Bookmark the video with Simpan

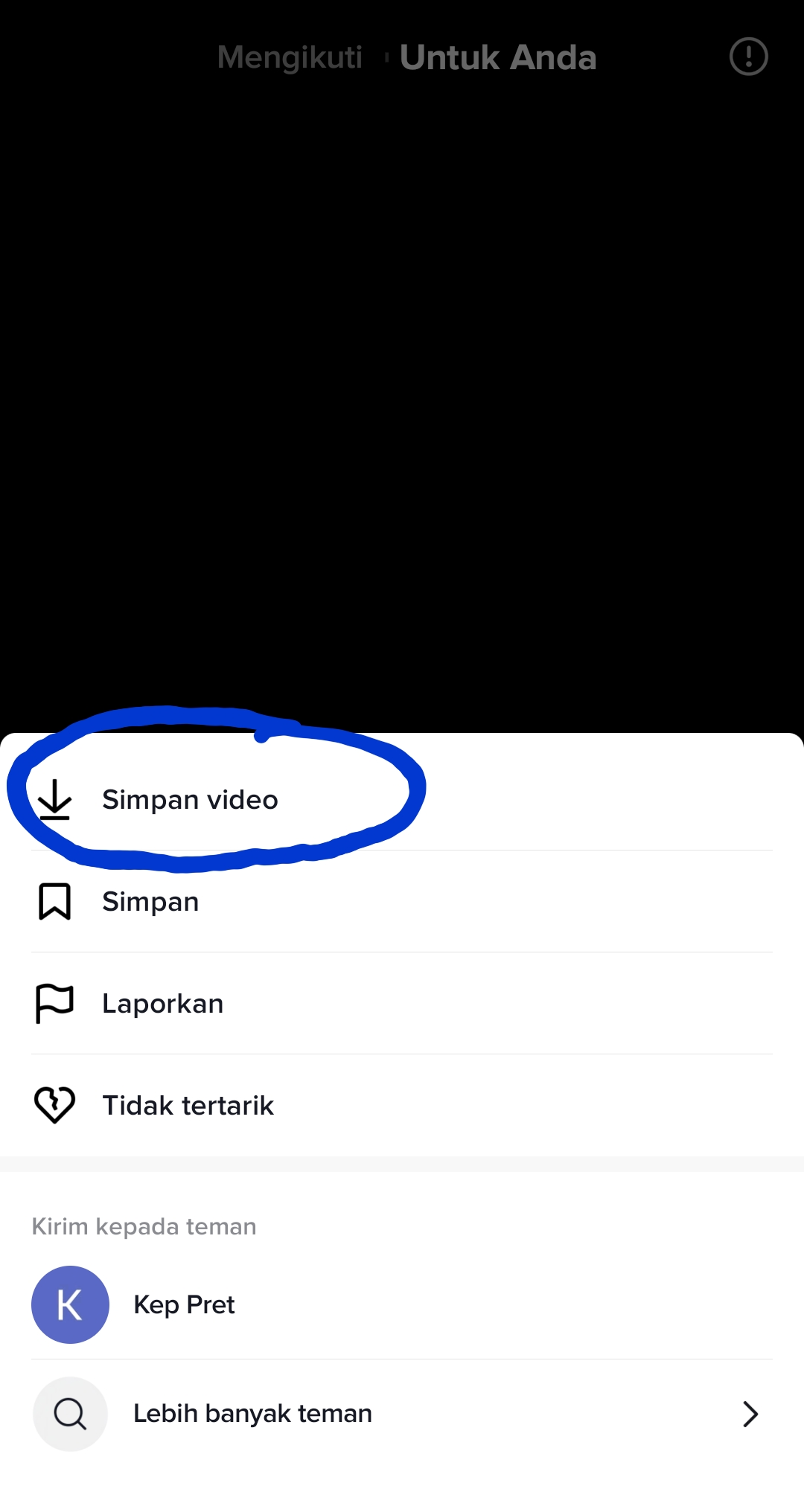point(402,901)
